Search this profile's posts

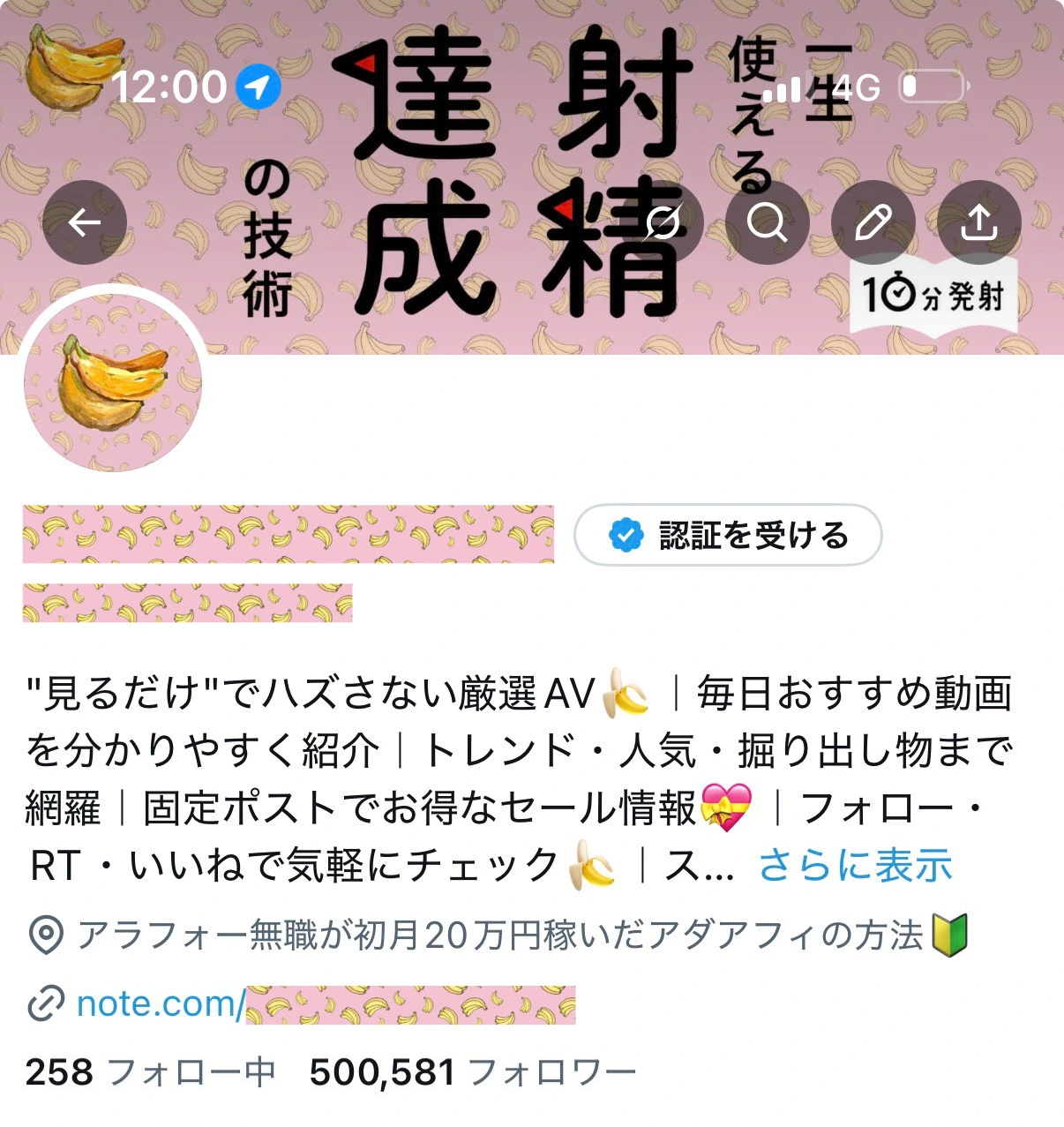(768, 222)
